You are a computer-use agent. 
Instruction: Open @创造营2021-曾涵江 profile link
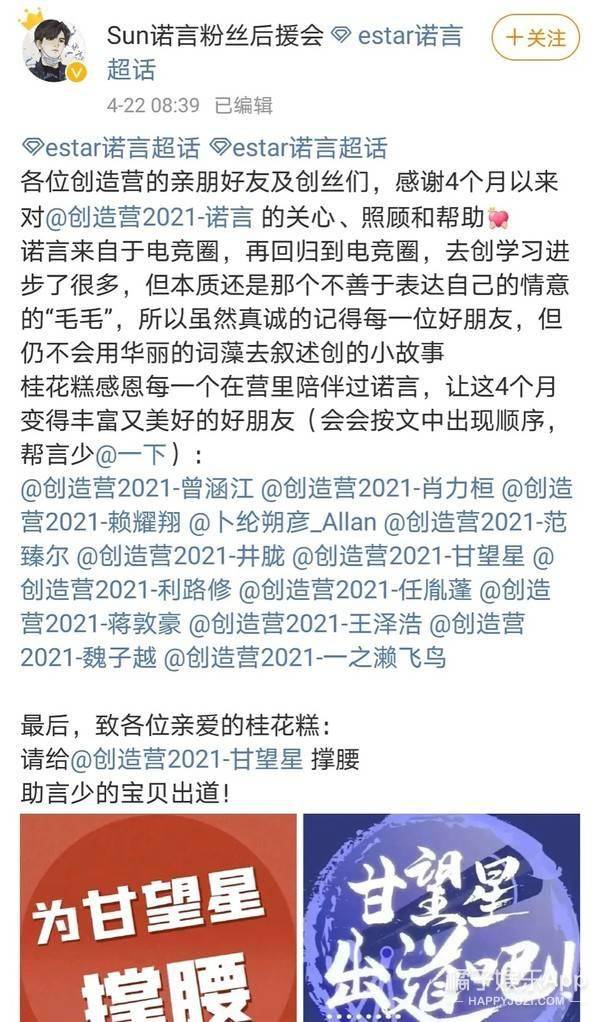[x=135, y=489]
